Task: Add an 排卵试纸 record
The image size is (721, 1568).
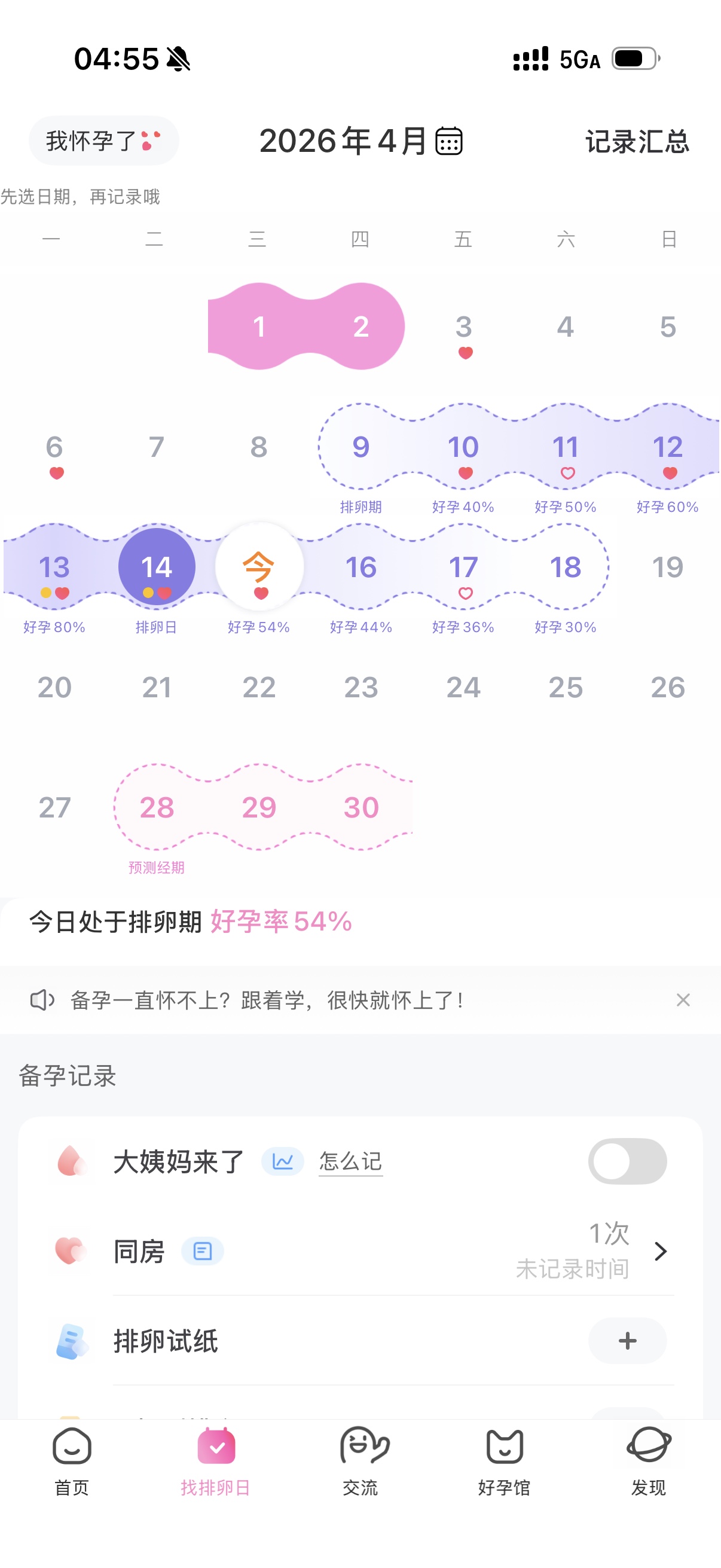Action: click(627, 1340)
